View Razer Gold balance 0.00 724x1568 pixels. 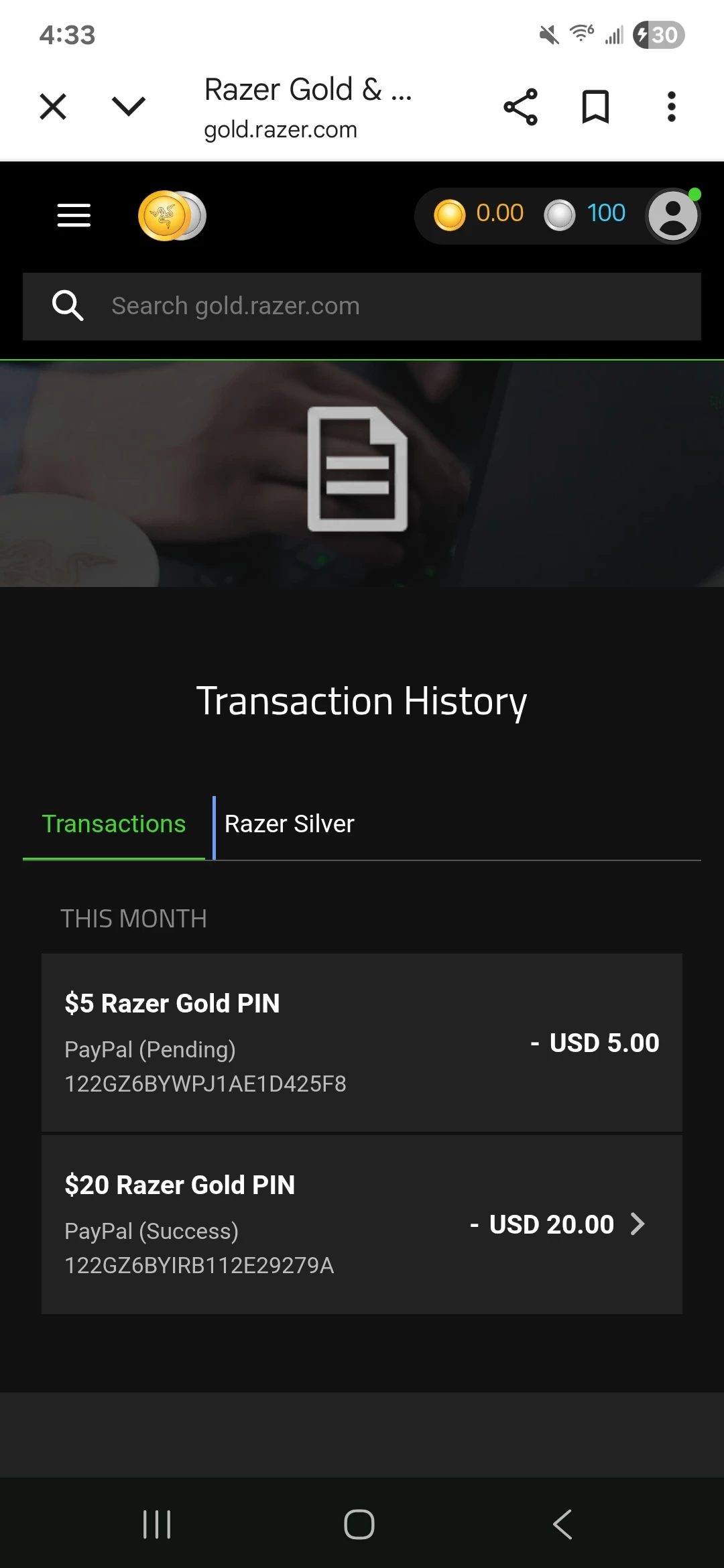(480, 214)
